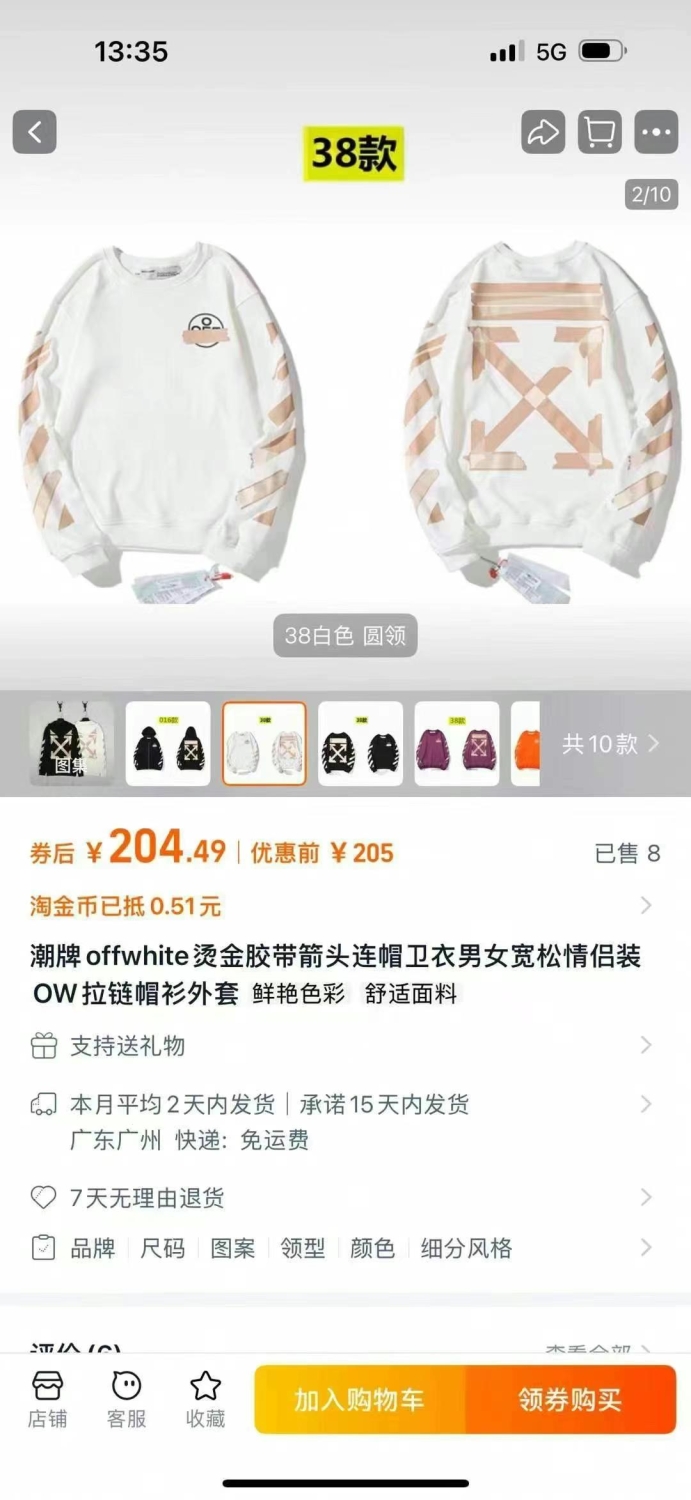Open the 支持送礼物 gift option row
Screen dimensions: 691x1500
click(x=345, y=1046)
